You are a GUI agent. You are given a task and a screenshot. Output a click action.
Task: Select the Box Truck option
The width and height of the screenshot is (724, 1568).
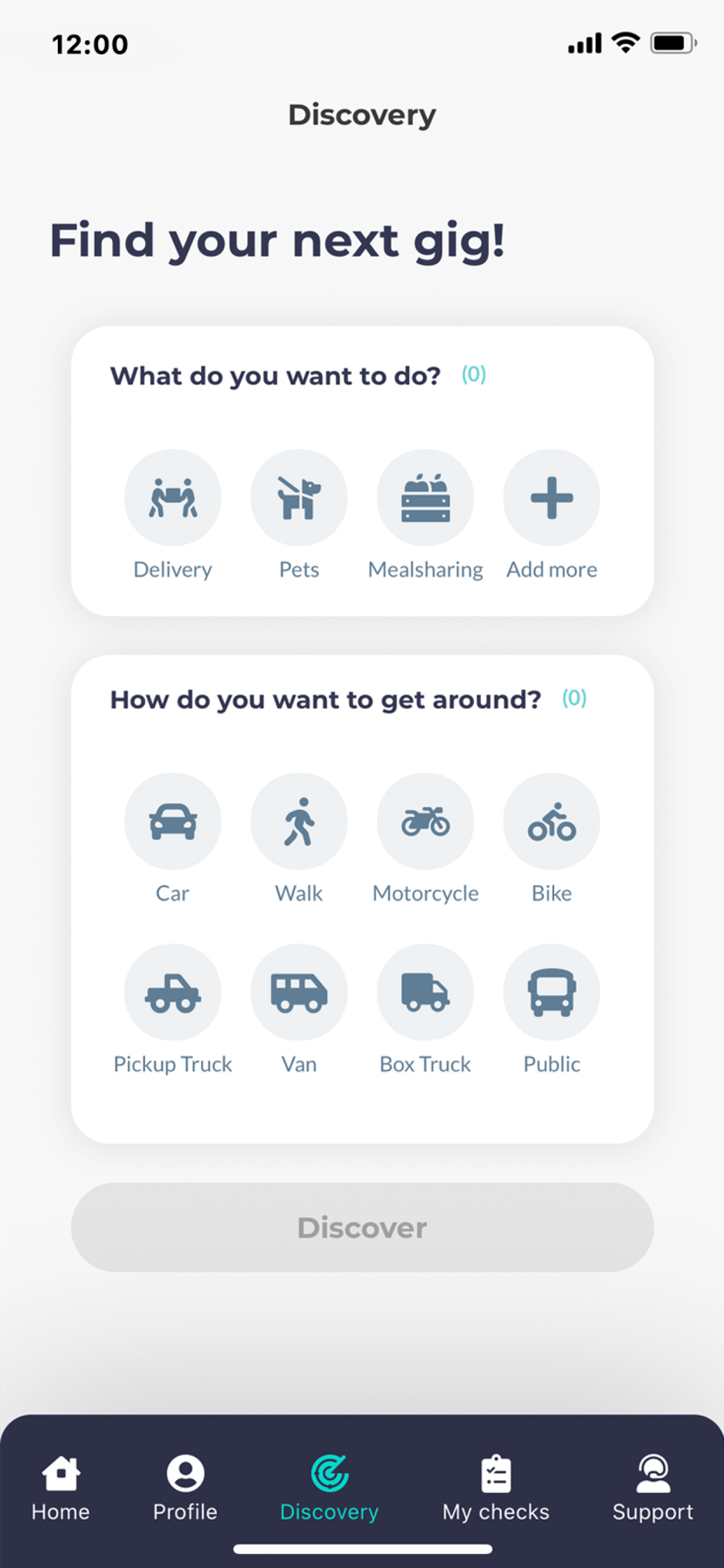(x=425, y=993)
